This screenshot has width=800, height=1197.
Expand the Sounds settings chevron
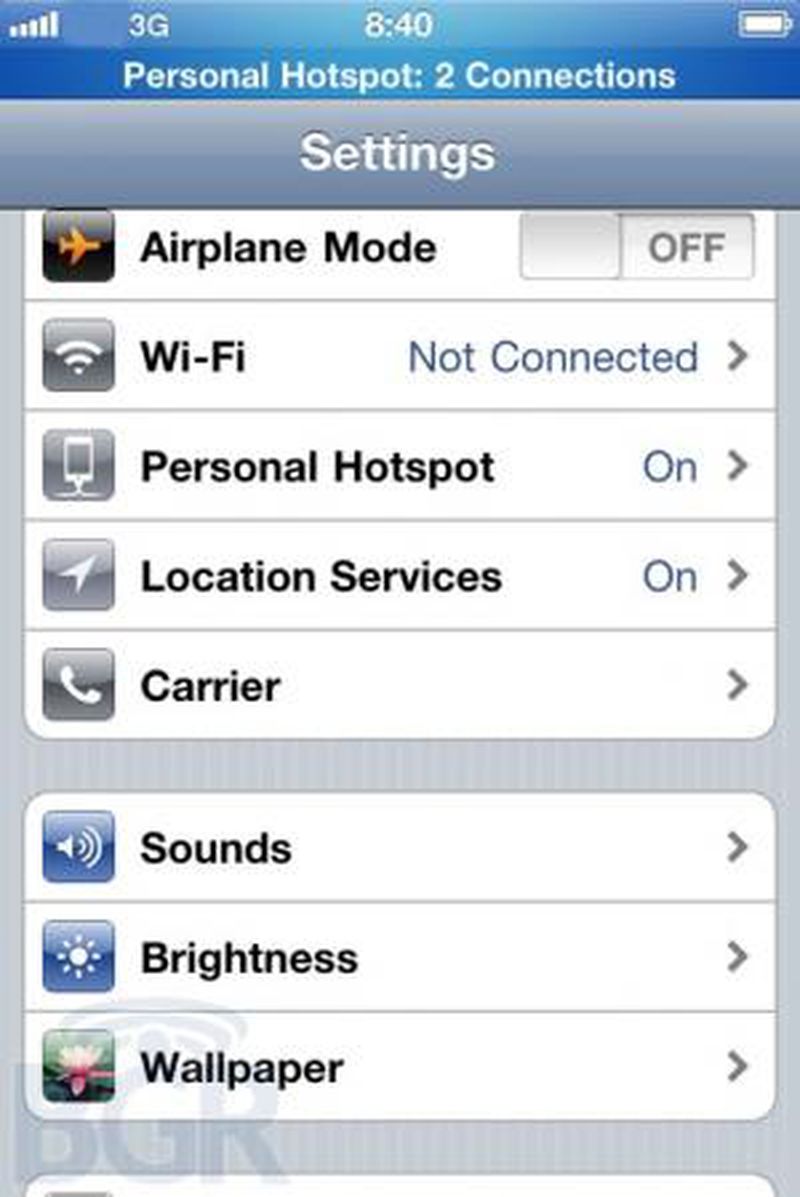tap(738, 847)
